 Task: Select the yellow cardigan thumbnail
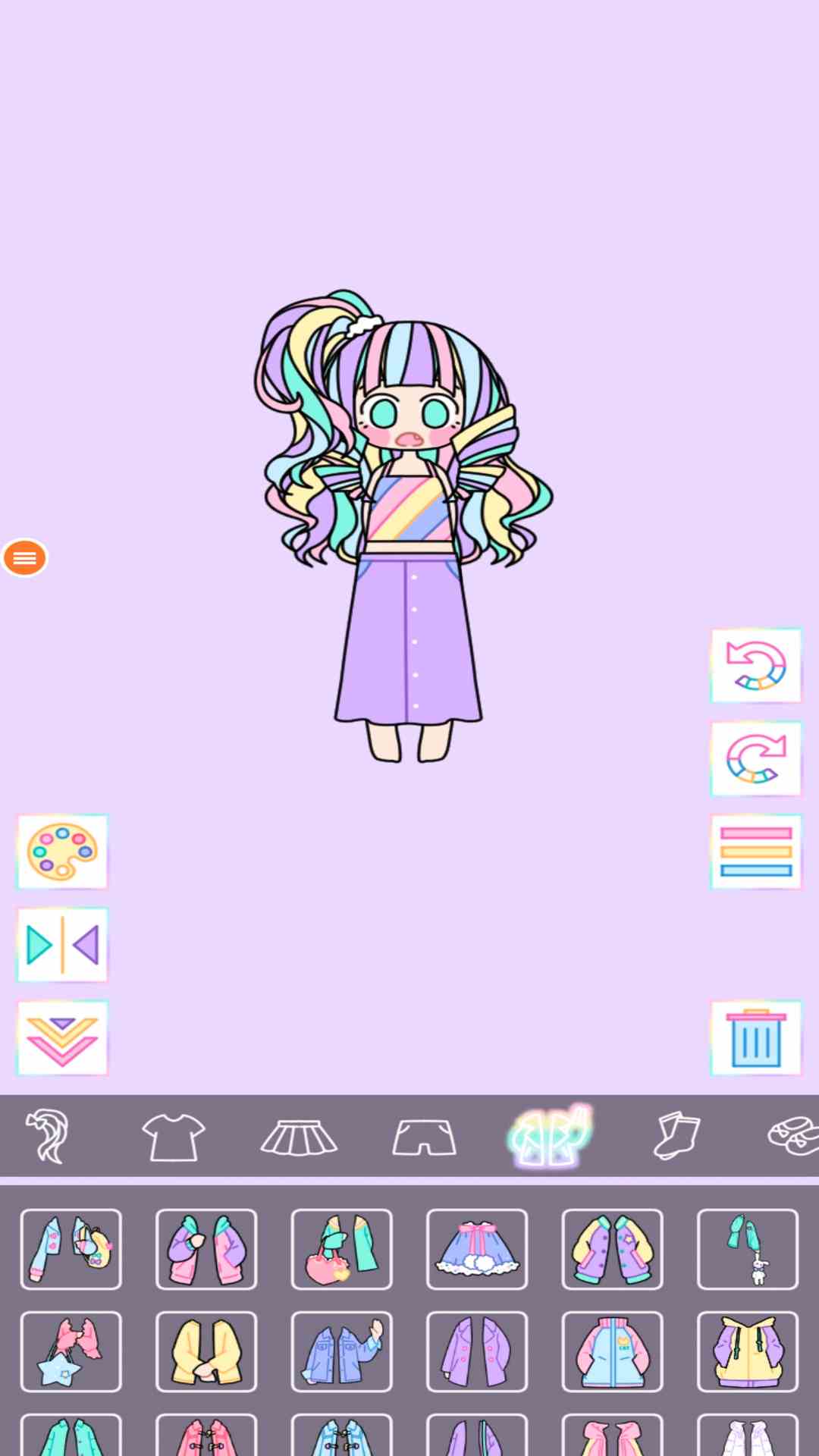click(x=206, y=1352)
